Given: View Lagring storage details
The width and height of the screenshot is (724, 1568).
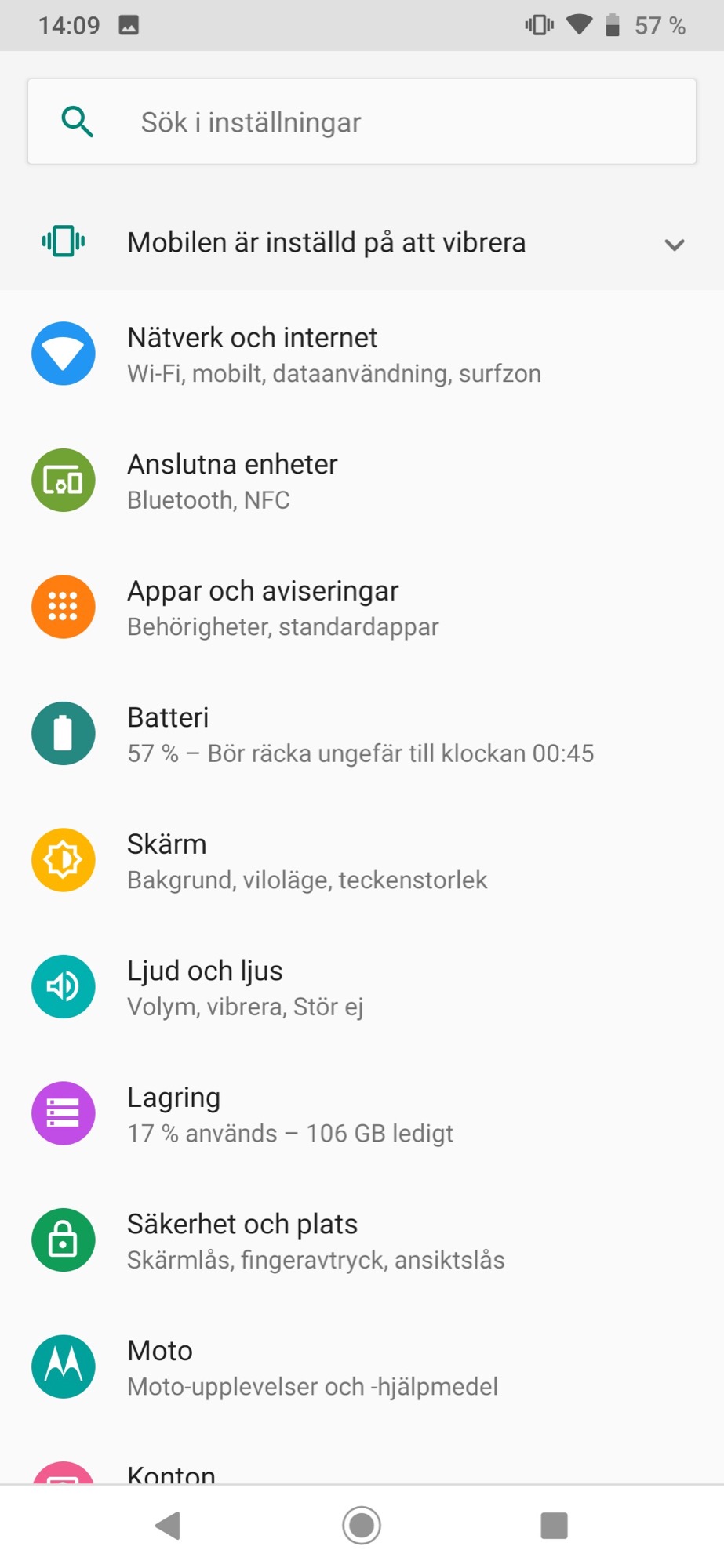Looking at the screenshot, I should (362, 1114).
